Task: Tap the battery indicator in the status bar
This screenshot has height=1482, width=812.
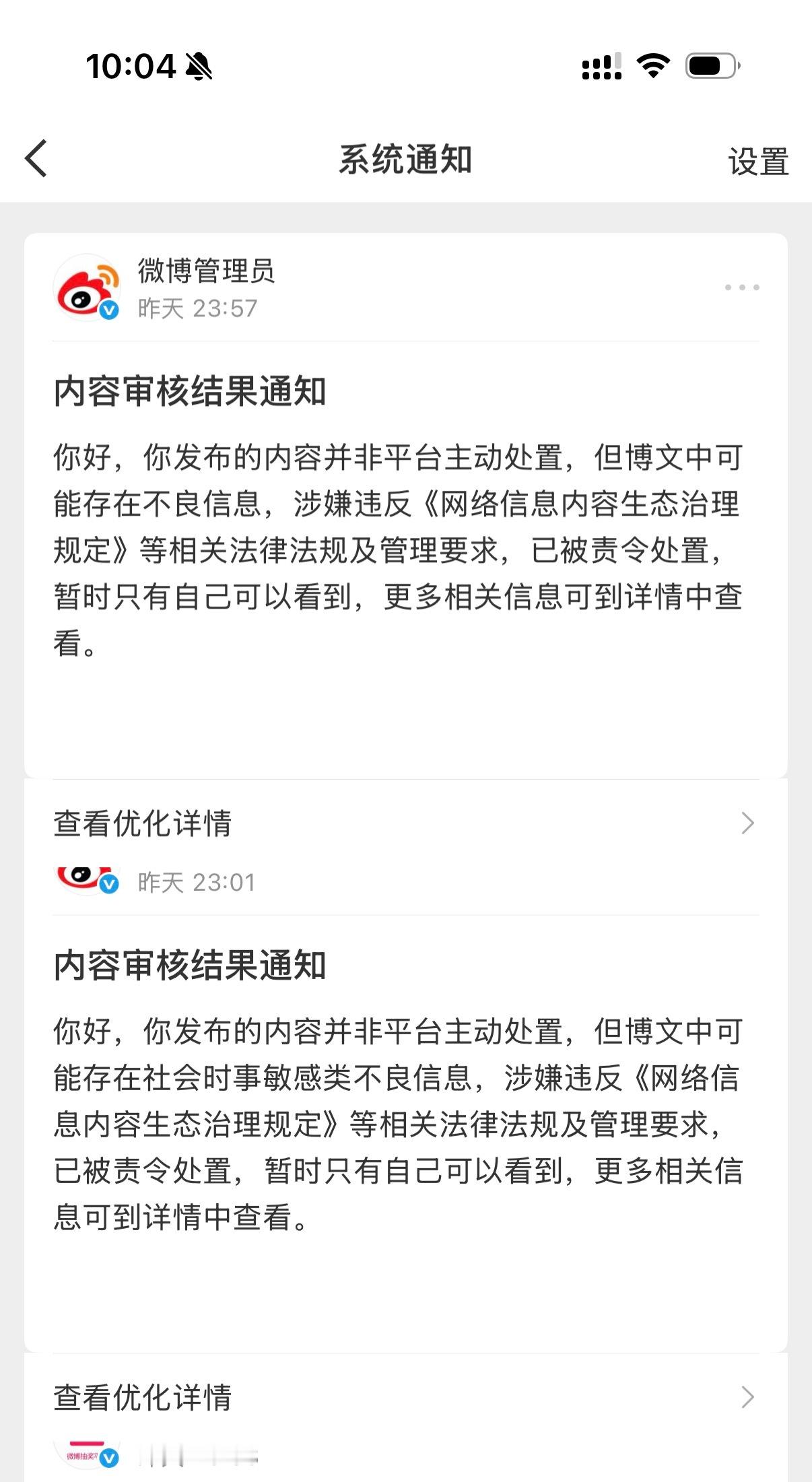Action: pyautogui.click(x=710, y=66)
